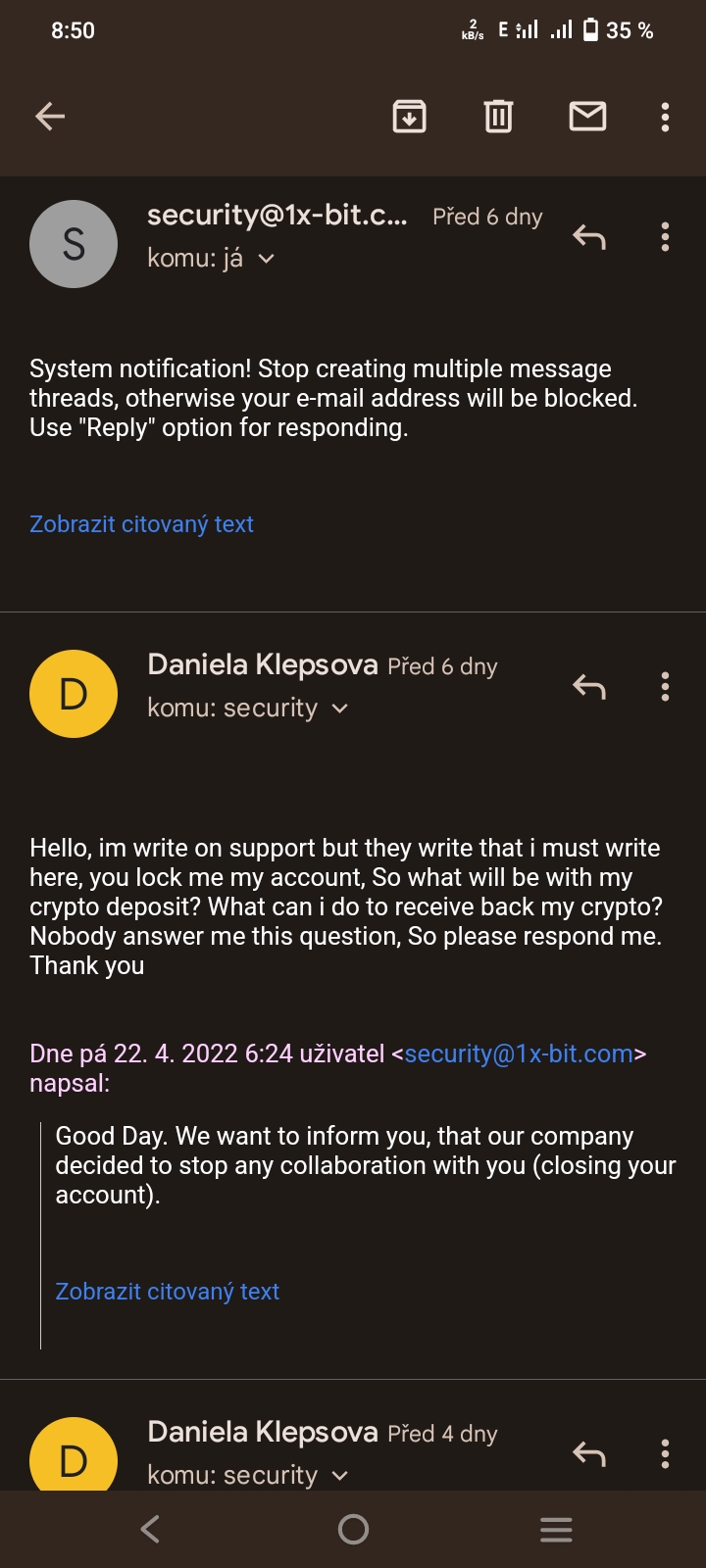Tap the security@1x-bit.com email address link
706x1568 pixels.
pyautogui.click(x=519, y=1053)
